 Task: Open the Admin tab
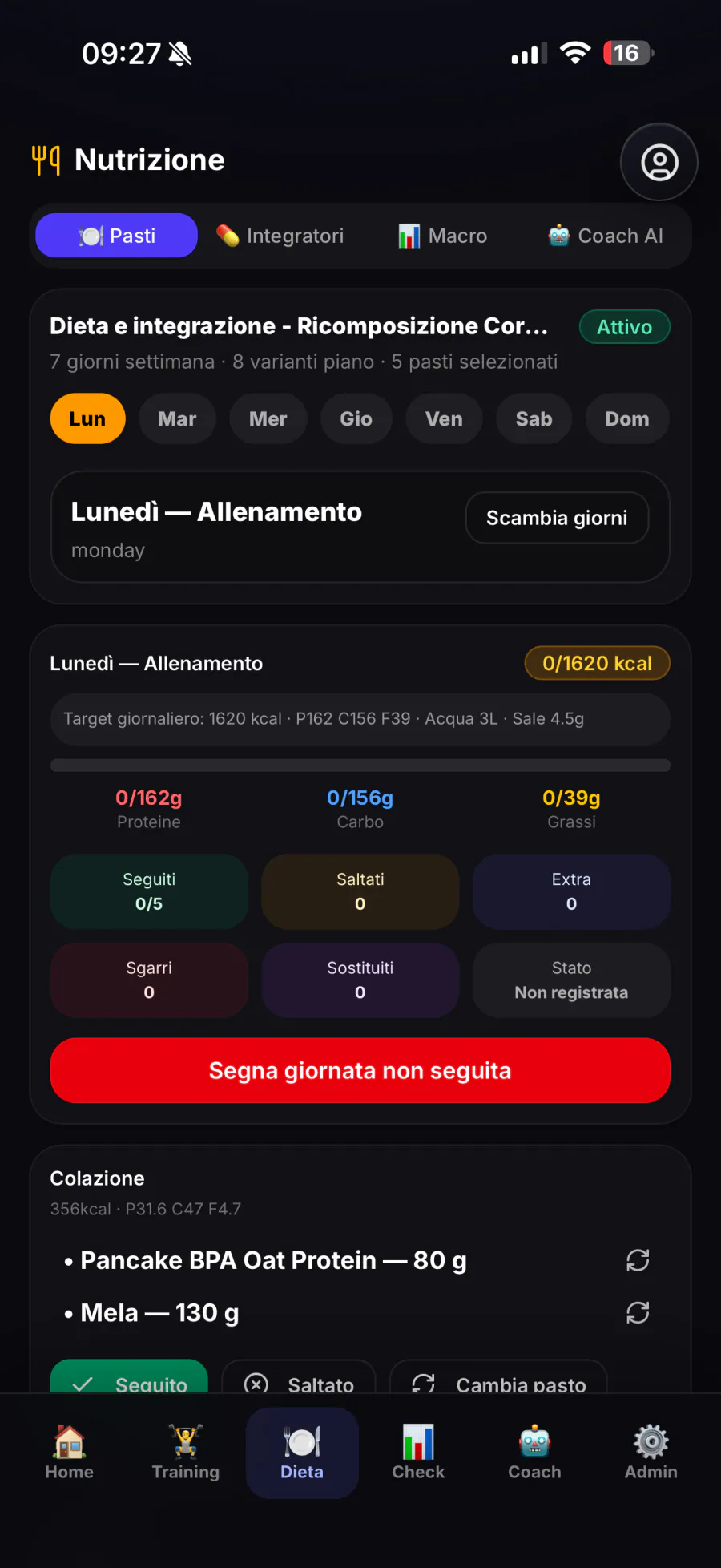coord(651,1453)
